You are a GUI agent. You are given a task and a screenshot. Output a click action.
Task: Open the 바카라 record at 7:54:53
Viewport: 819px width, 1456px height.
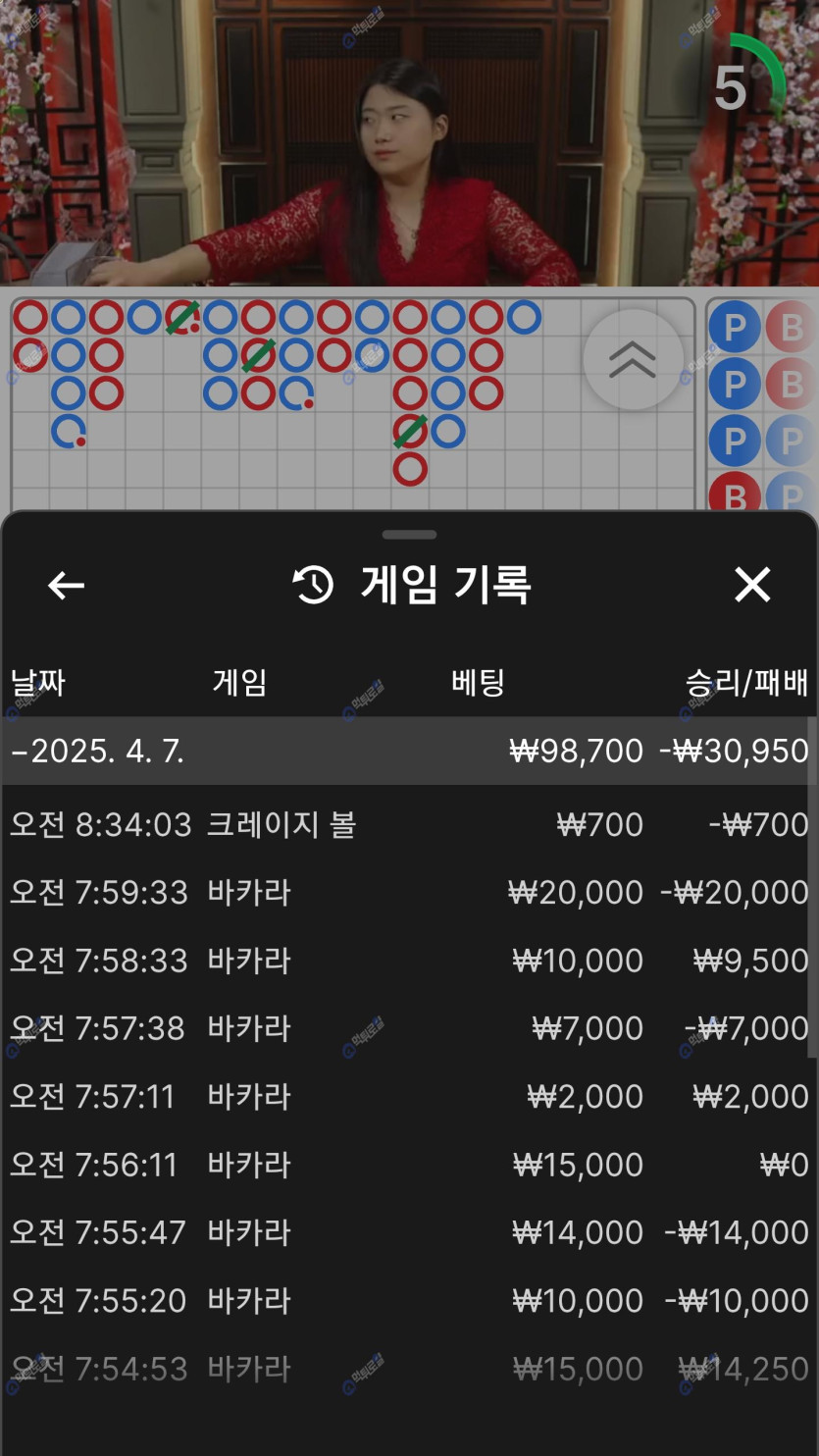(x=407, y=1368)
